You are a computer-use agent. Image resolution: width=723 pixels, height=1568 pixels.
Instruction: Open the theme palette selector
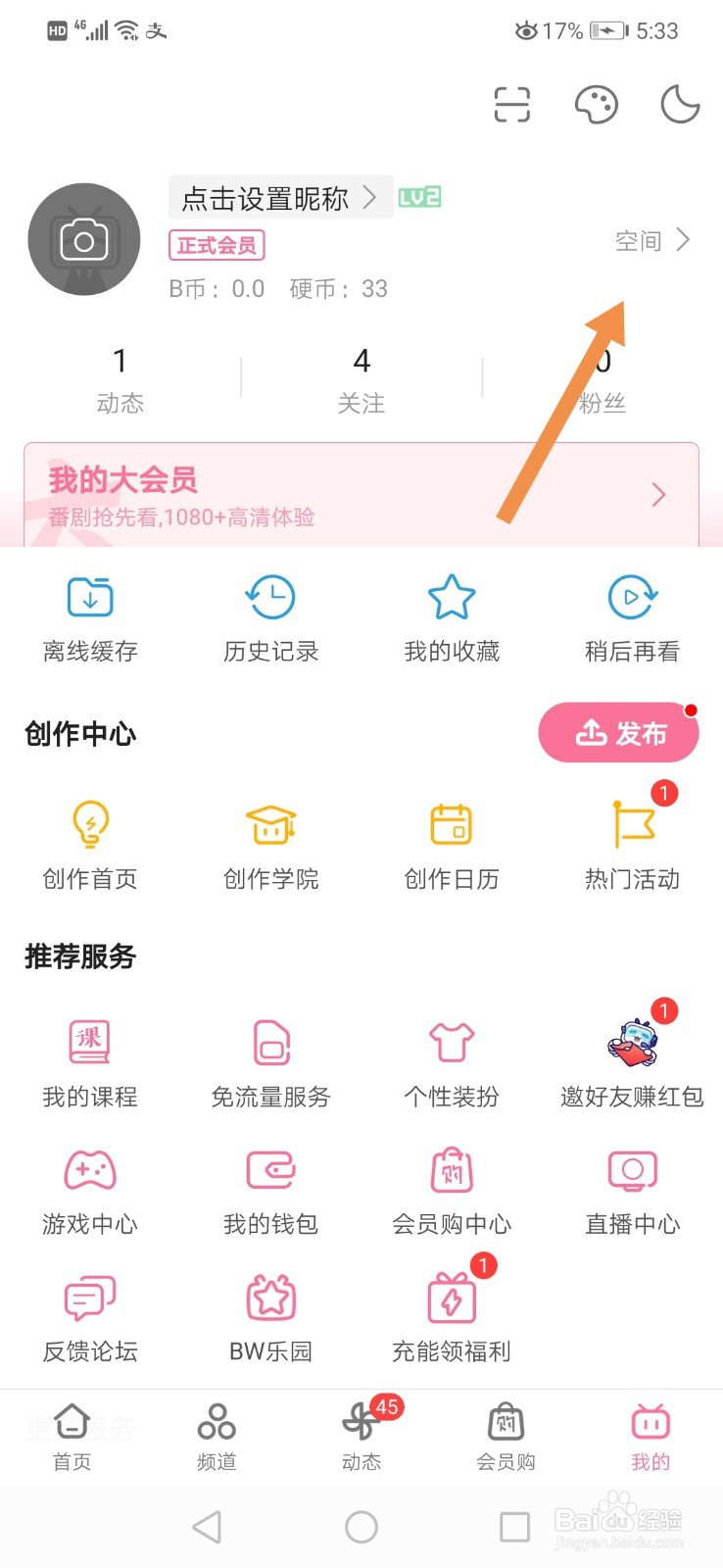[x=595, y=105]
